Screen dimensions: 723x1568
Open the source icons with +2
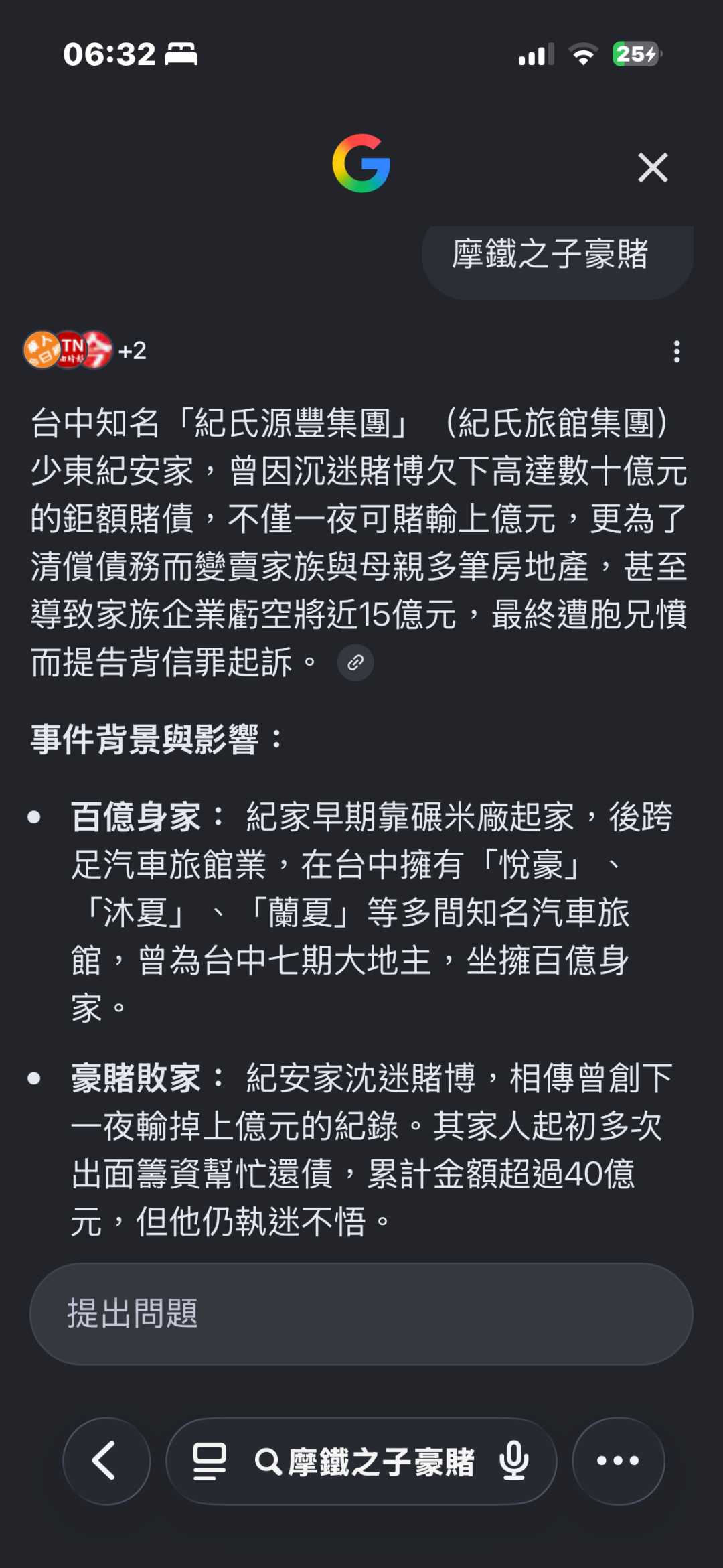(85, 350)
